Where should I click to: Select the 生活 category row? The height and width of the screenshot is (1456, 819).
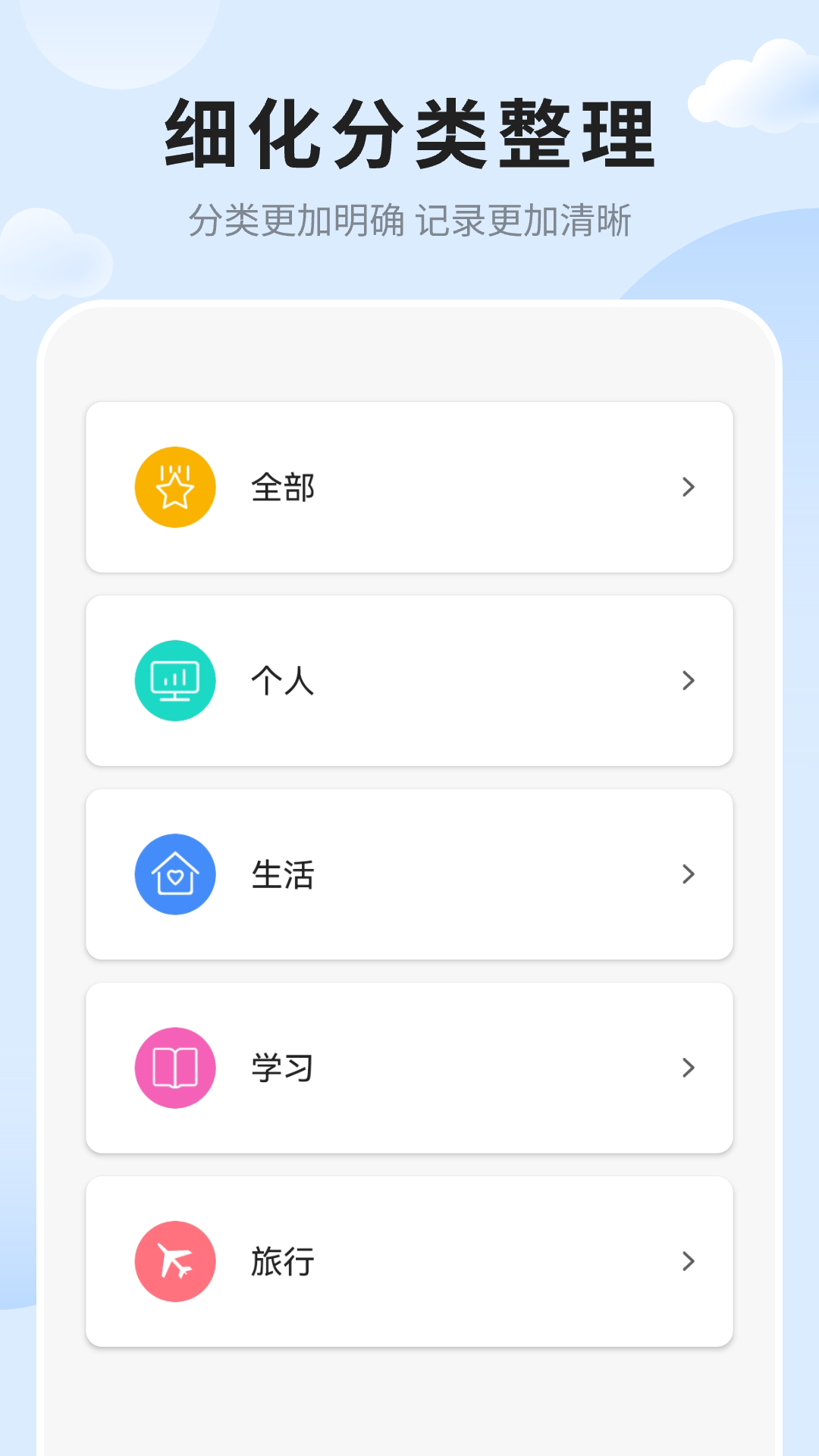pyautogui.click(x=409, y=874)
